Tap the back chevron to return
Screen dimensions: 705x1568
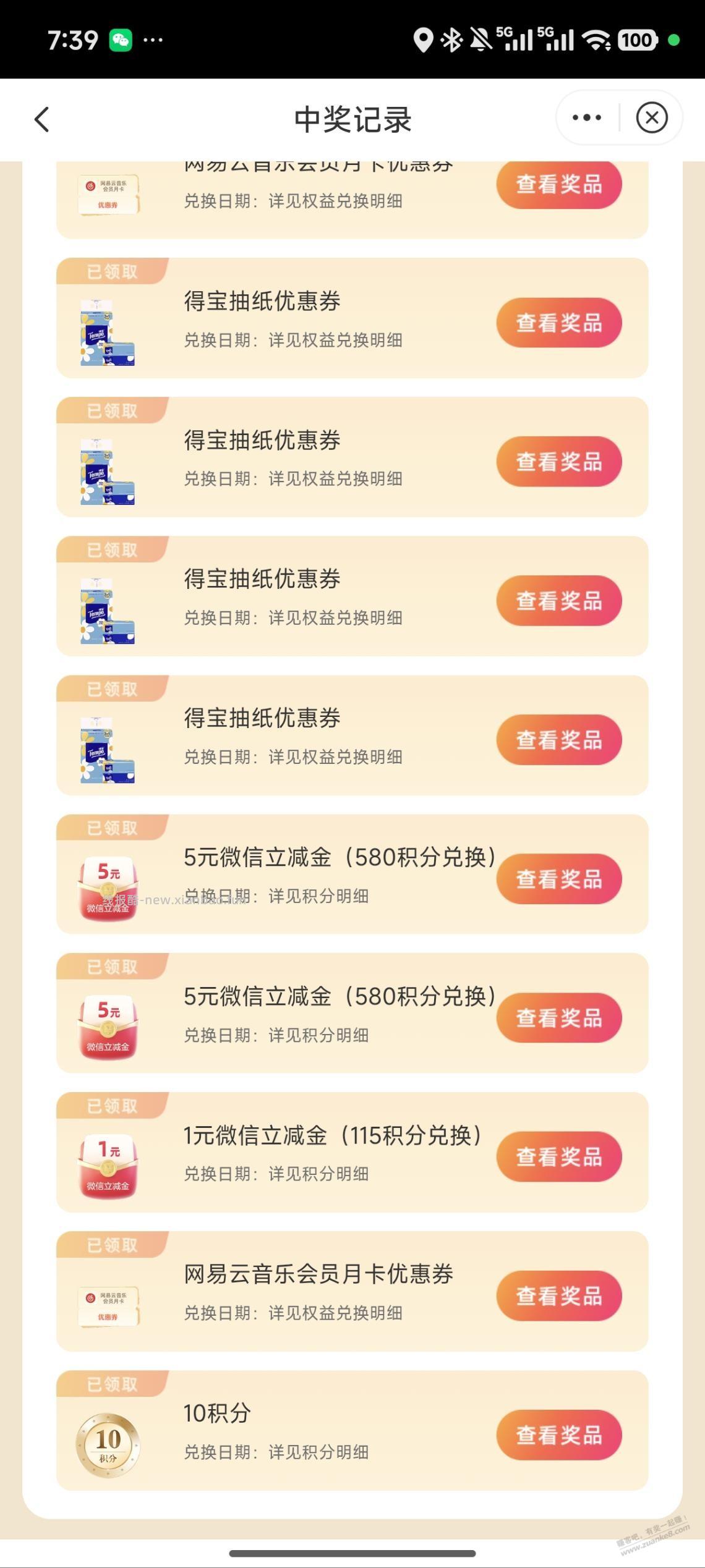coord(41,117)
